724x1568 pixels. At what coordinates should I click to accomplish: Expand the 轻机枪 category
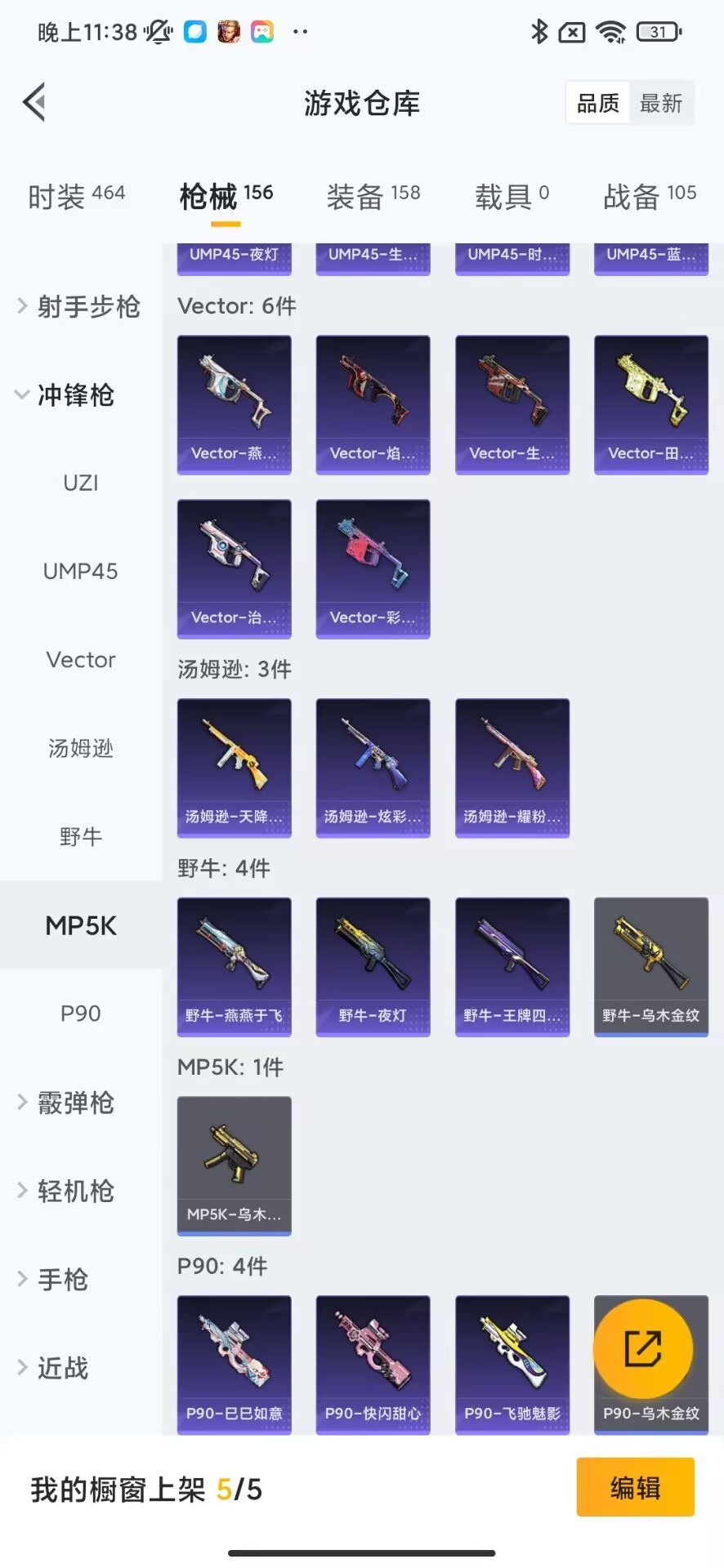pos(75,1192)
